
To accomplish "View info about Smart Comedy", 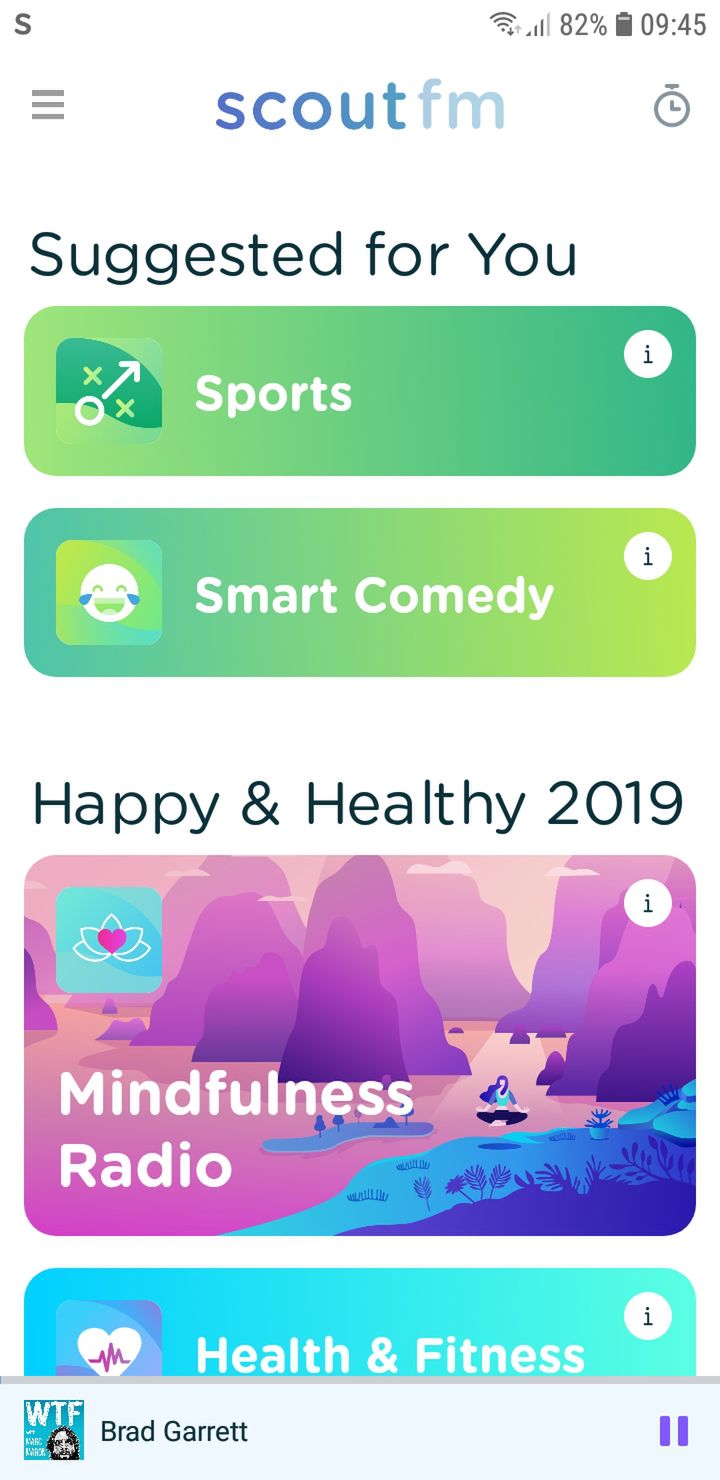I will (648, 557).
